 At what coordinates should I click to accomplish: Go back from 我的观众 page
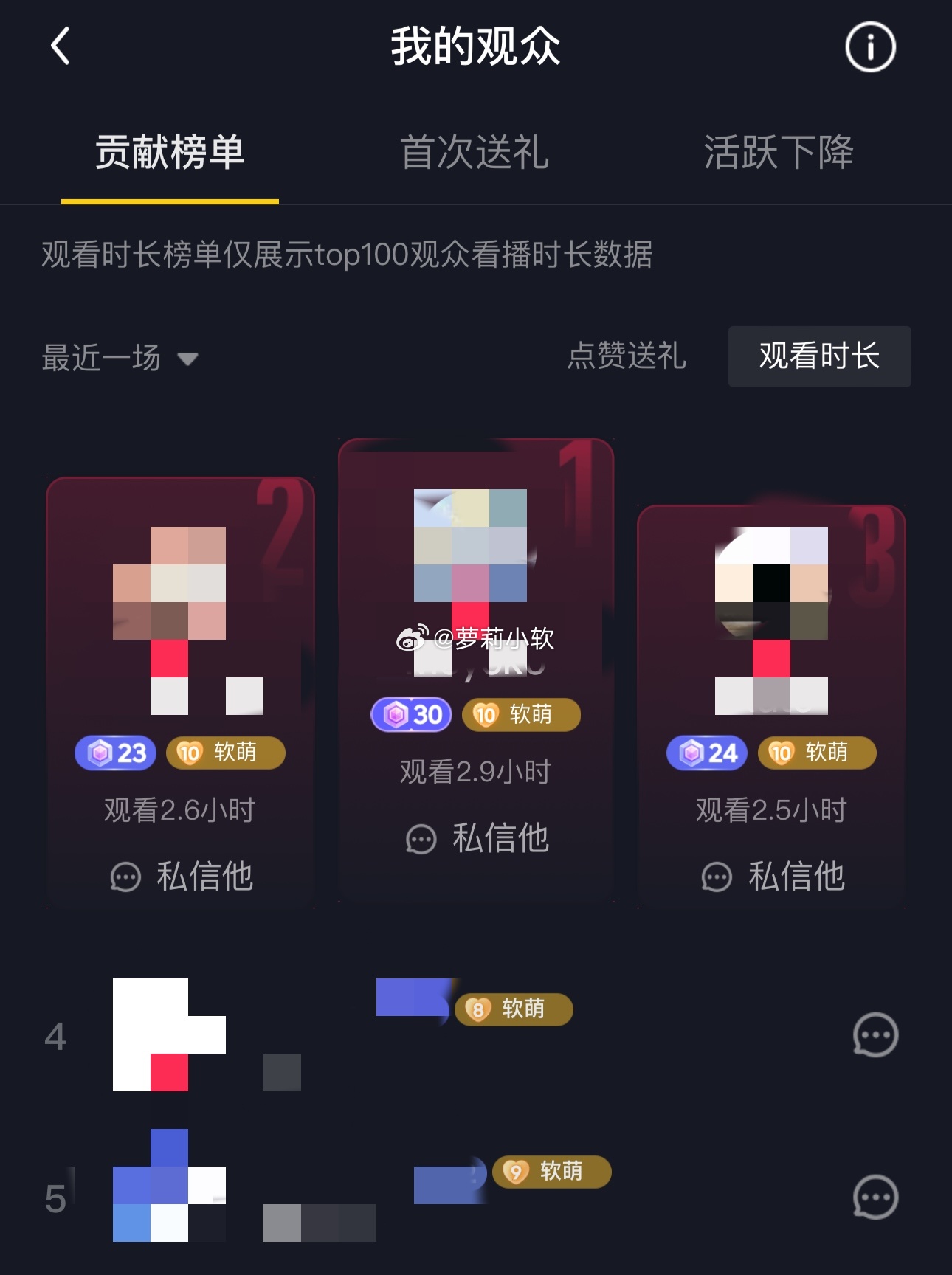[x=61, y=46]
